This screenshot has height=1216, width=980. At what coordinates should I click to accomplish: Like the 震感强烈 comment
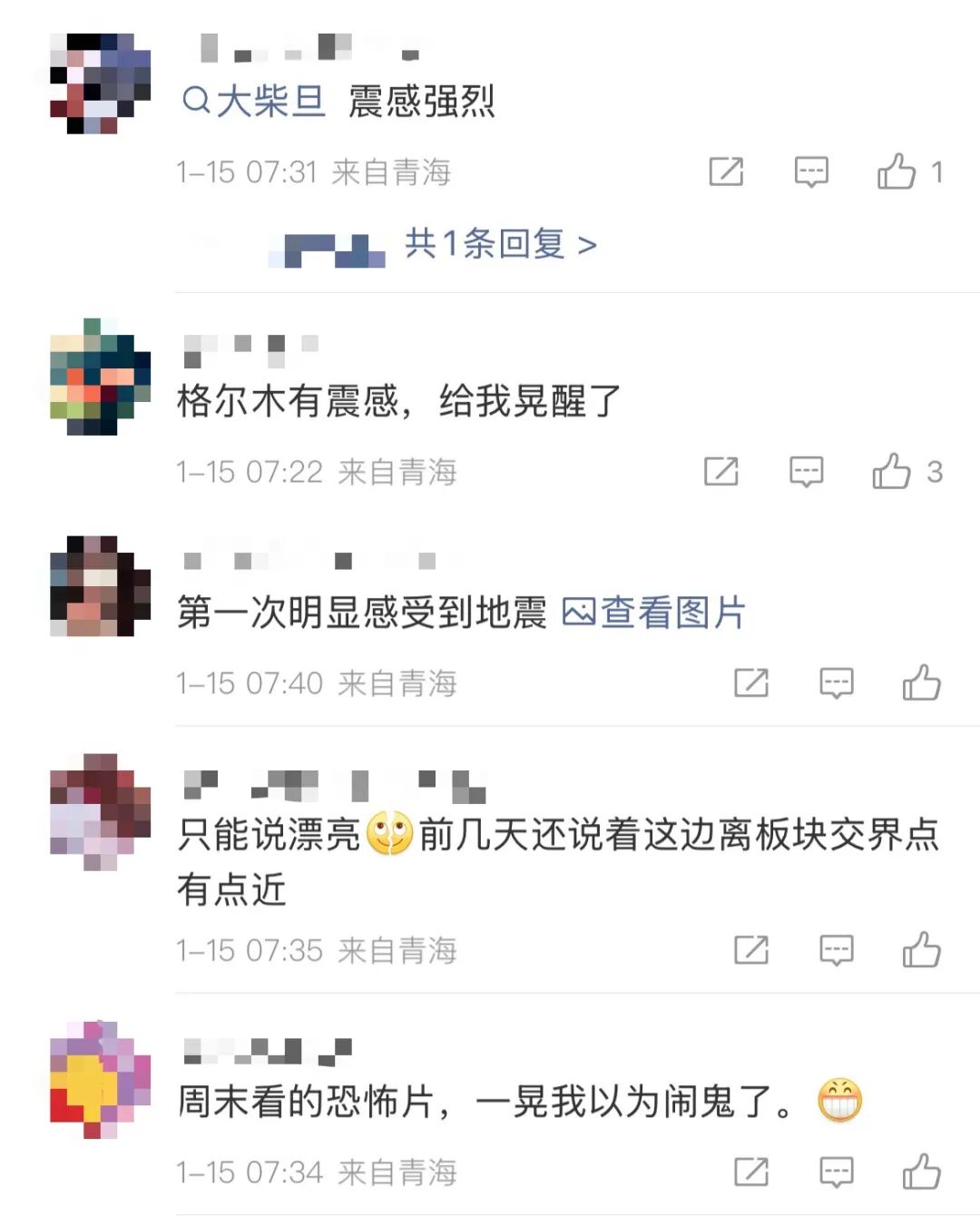[x=897, y=172]
